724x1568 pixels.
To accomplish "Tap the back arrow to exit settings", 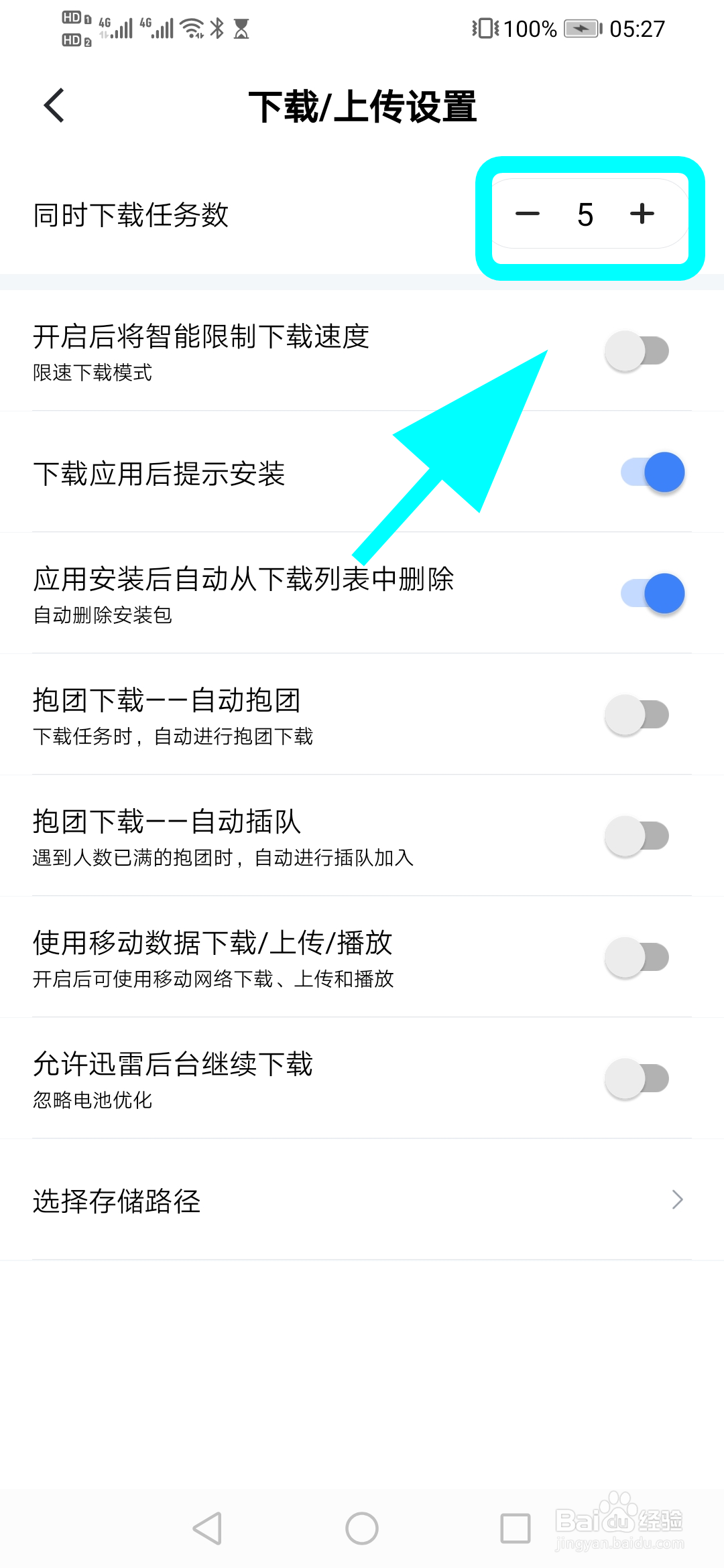I will pos(54,106).
